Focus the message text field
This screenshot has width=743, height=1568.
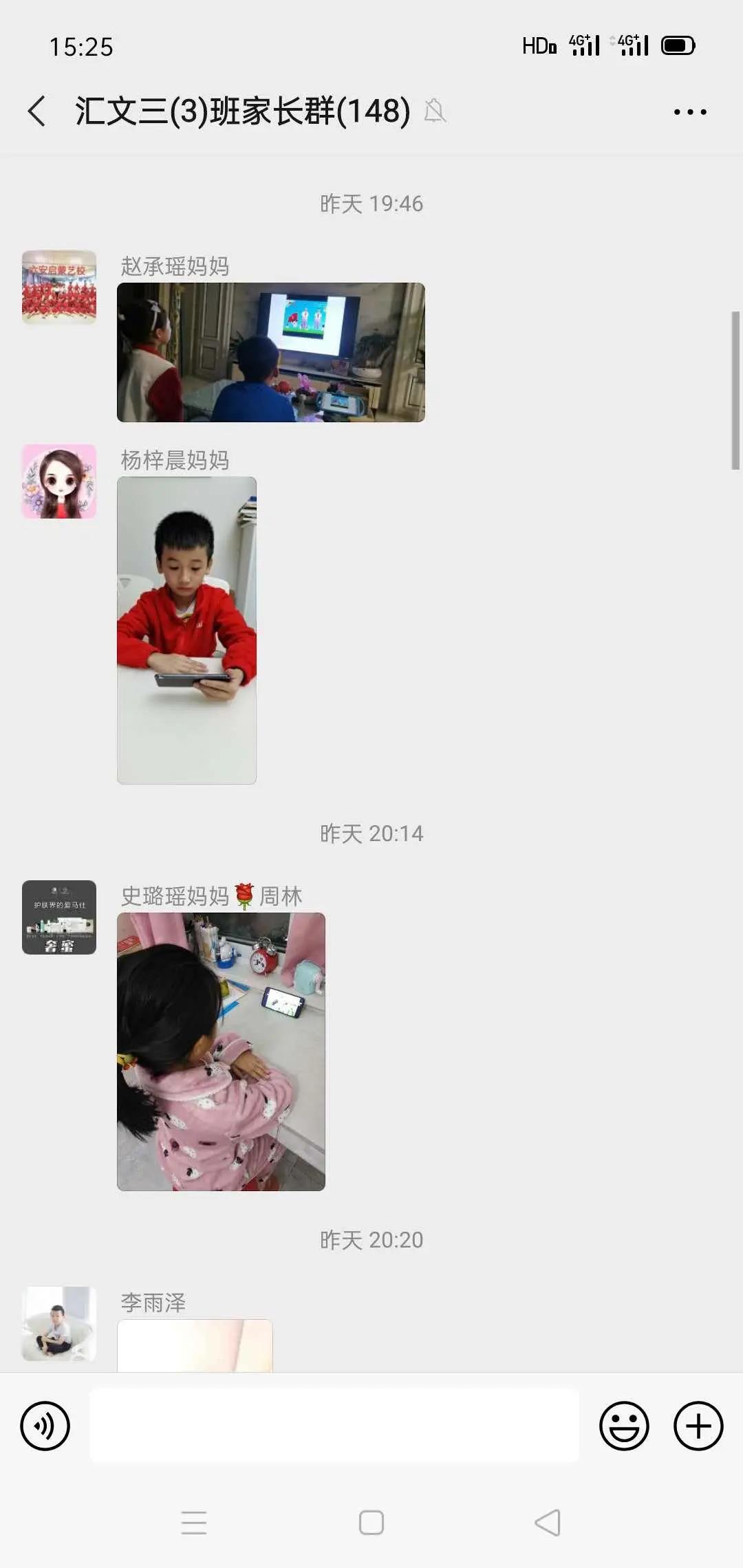click(x=334, y=1426)
